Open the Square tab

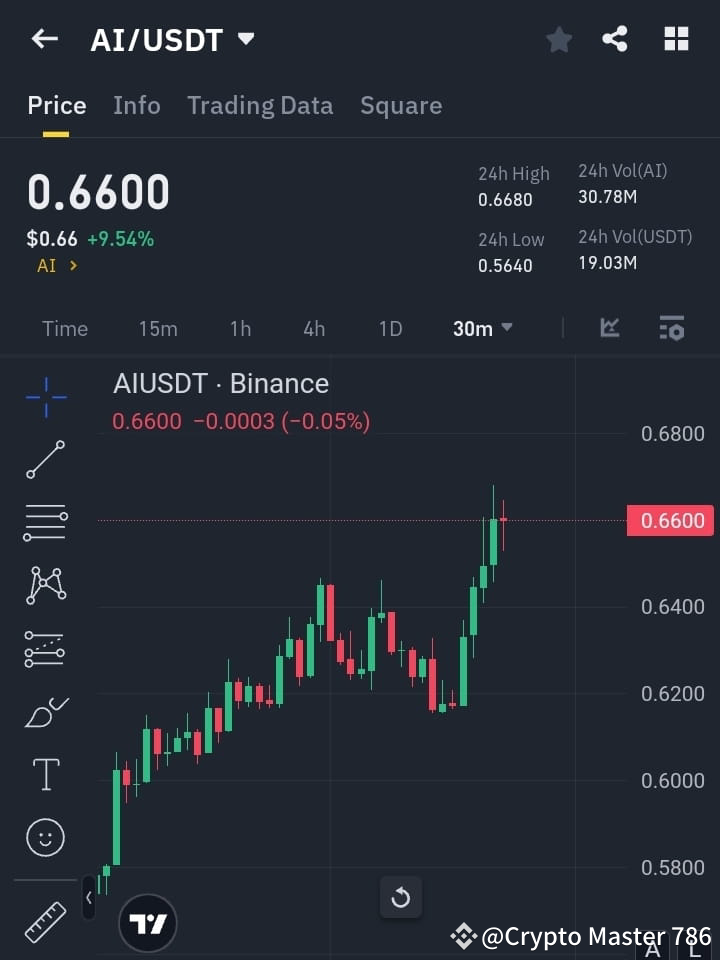tap(401, 105)
